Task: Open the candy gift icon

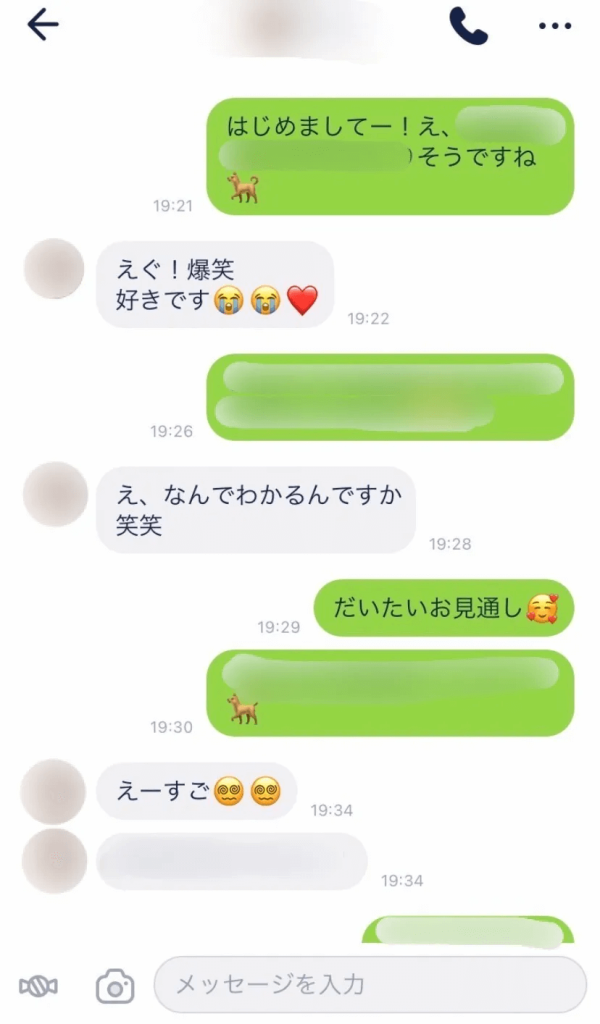Action: [x=39, y=986]
